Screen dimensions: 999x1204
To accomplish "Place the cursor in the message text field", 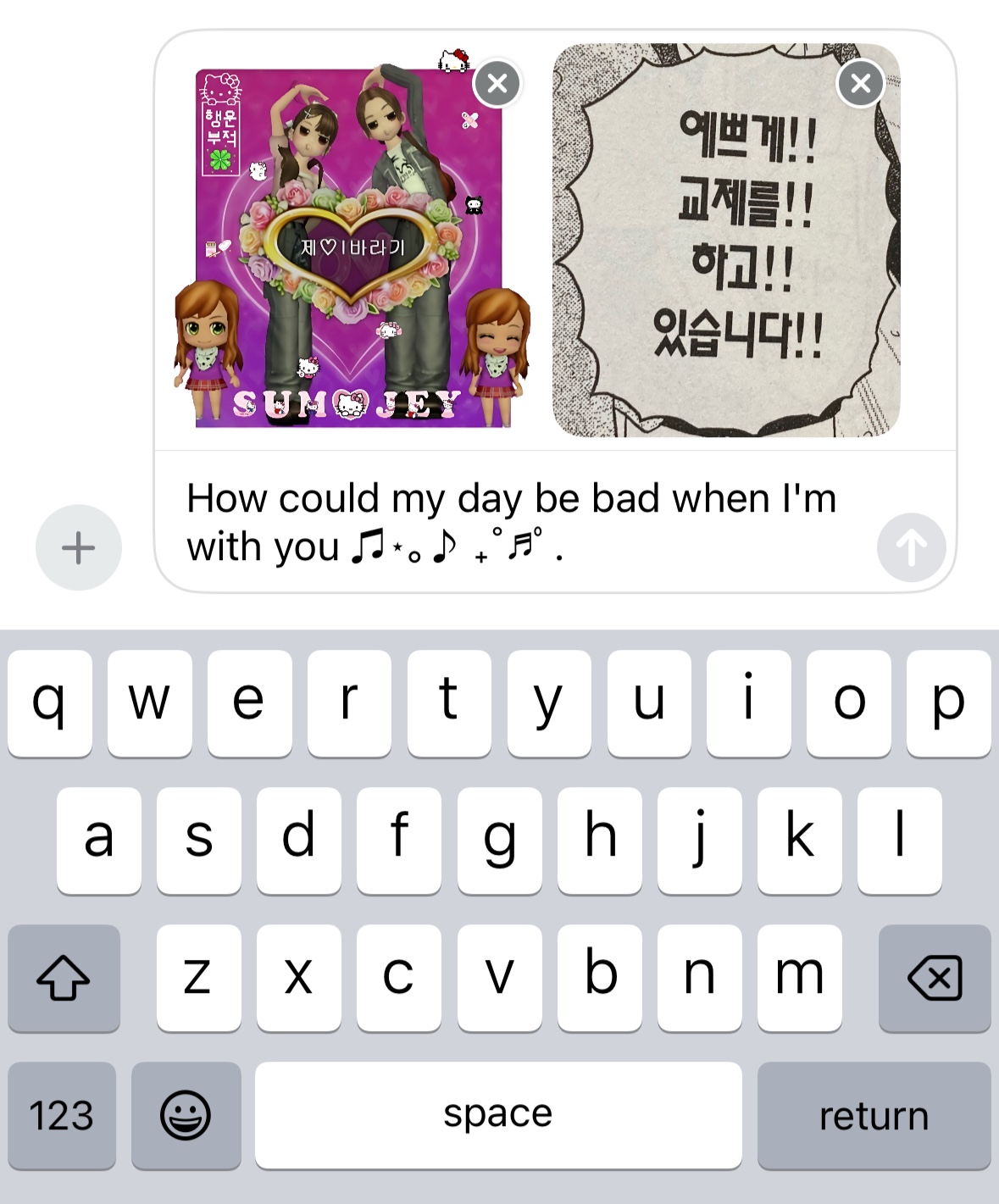I will click(x=508, y=522).
